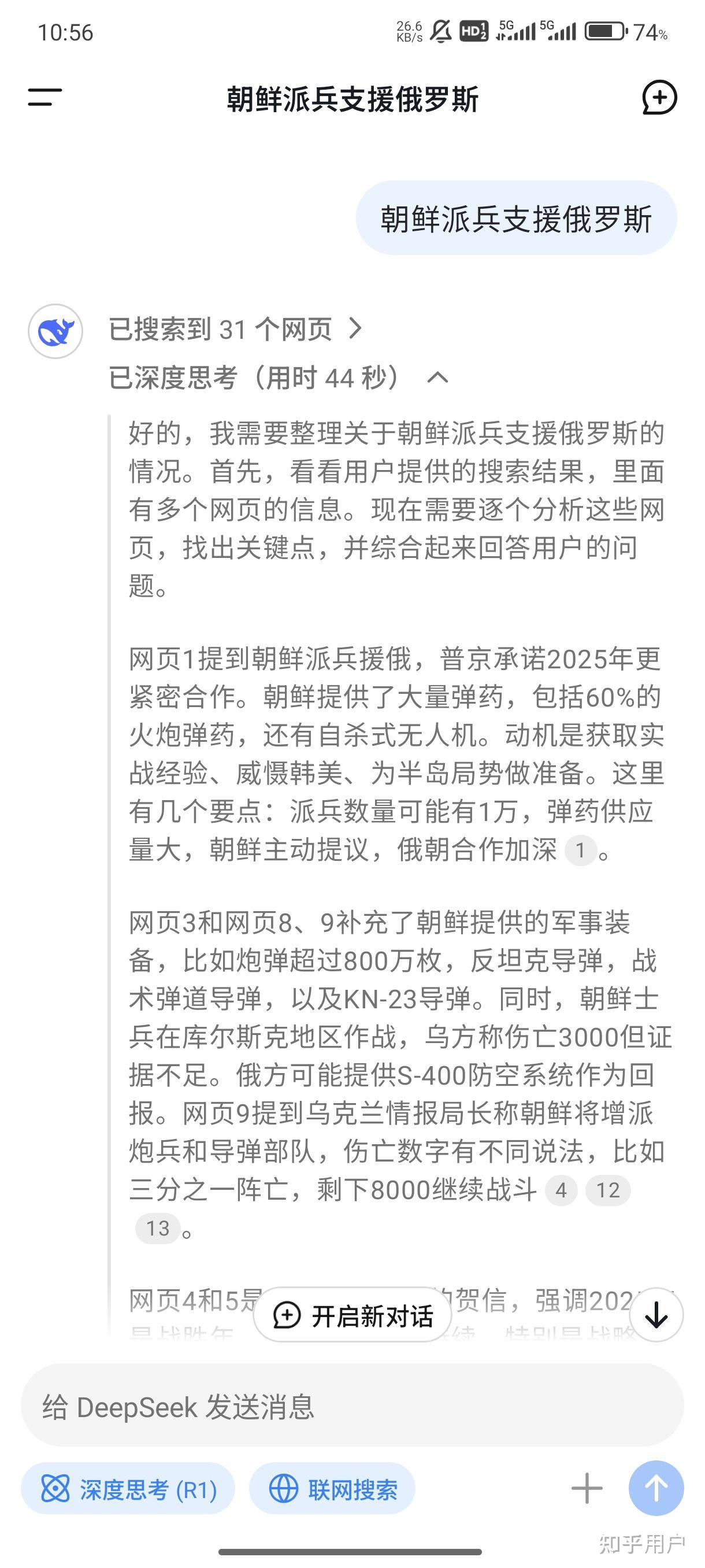Open citation reference 13

(158, 1227)
